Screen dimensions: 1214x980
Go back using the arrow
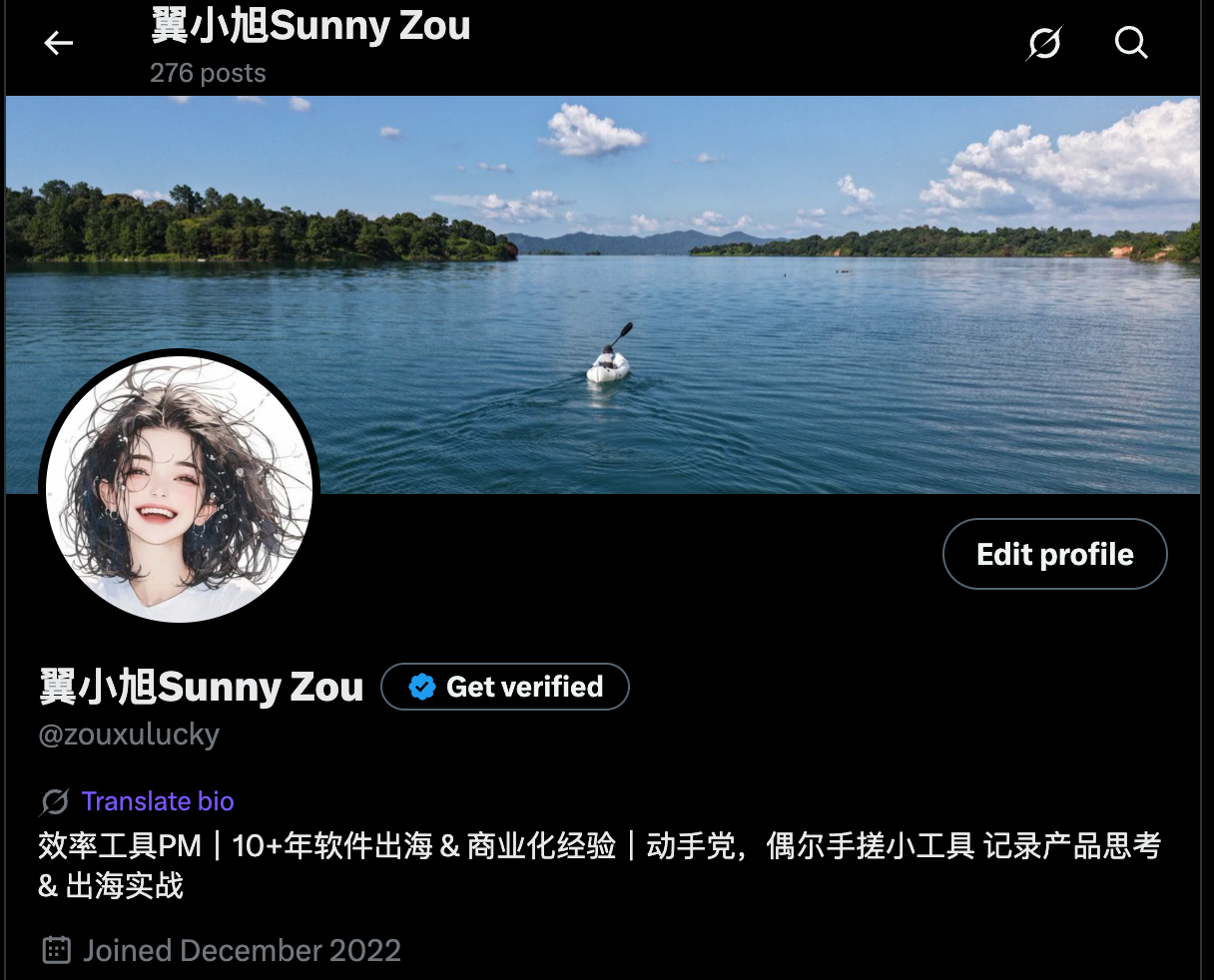coord(59,43)
